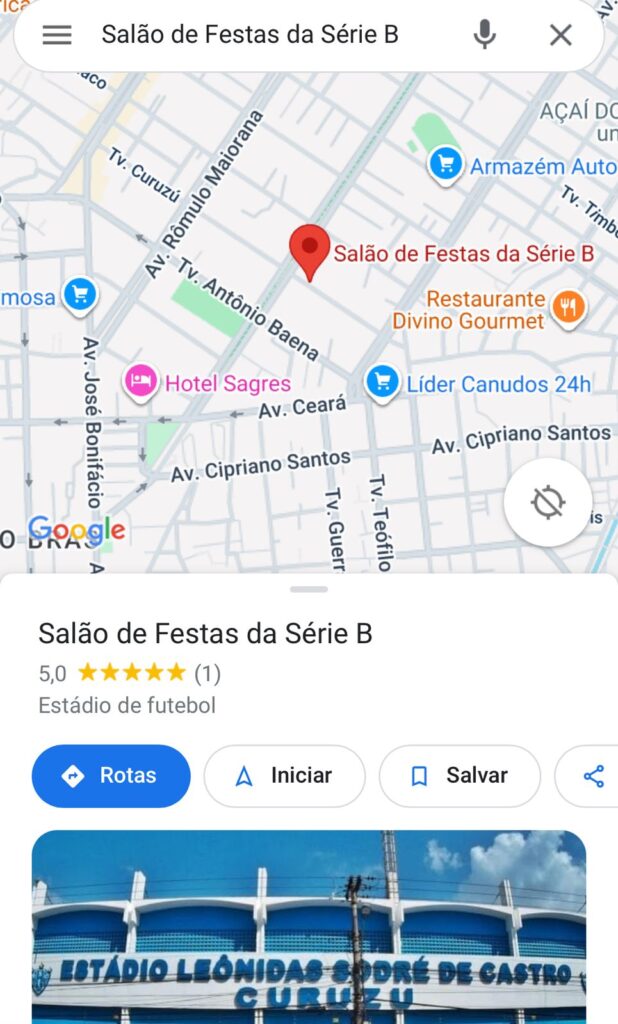Start voice search with the microphone
The height and width of the screenshot is (1024, 618).
485,35
